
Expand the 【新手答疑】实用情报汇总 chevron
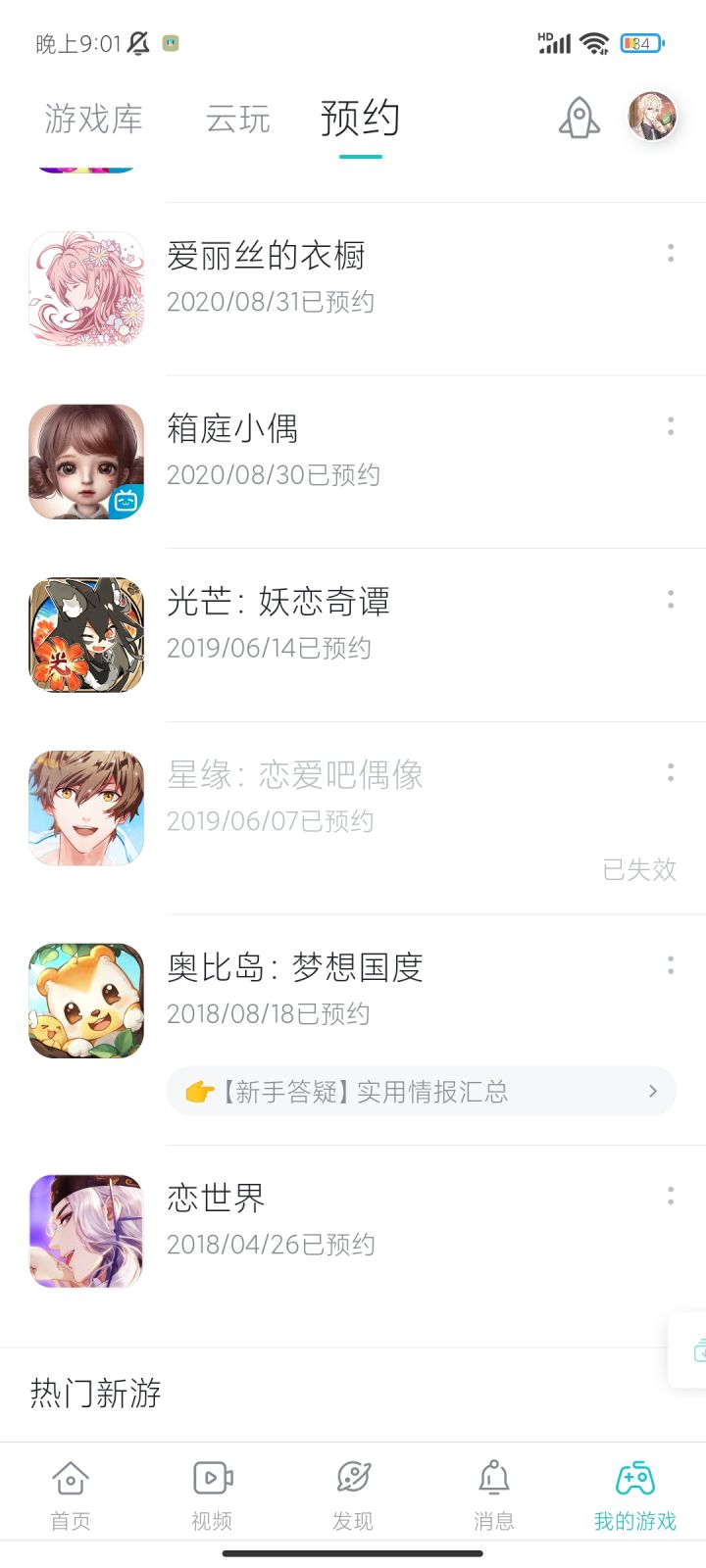click(653, 1091)
